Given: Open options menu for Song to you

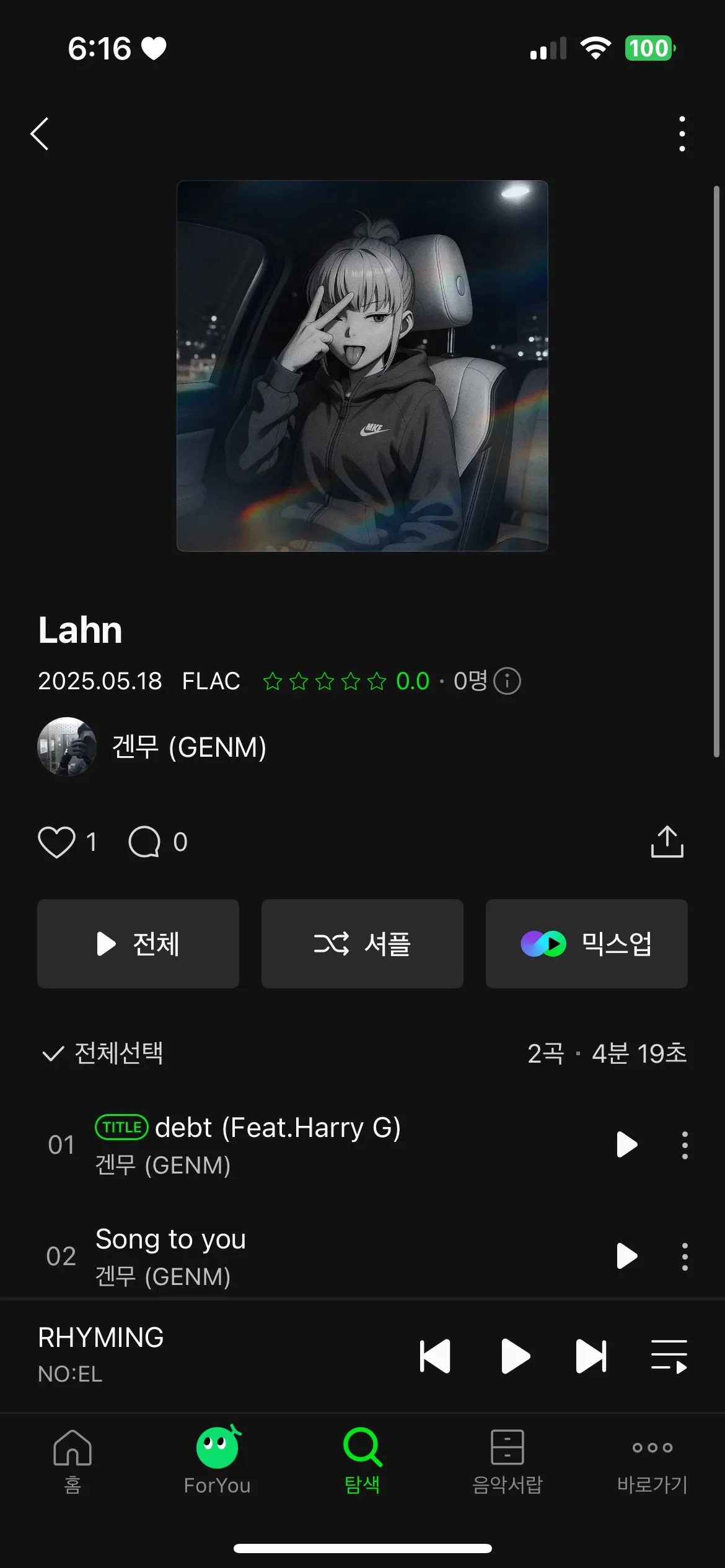Looking at the screenshot, I should point(684,1256).
